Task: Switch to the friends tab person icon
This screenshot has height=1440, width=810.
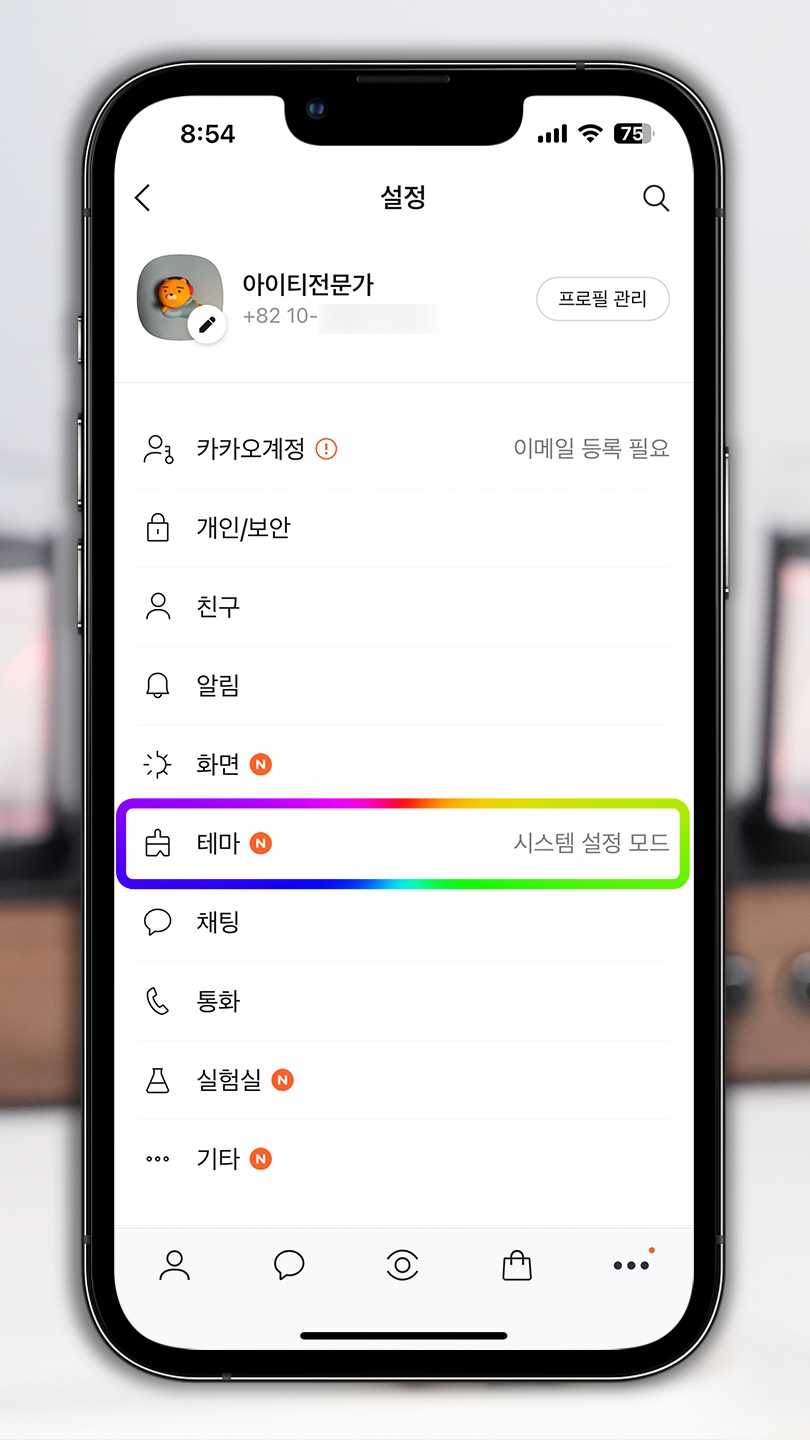Action: pyautogui.click(x=175, y=1265)
